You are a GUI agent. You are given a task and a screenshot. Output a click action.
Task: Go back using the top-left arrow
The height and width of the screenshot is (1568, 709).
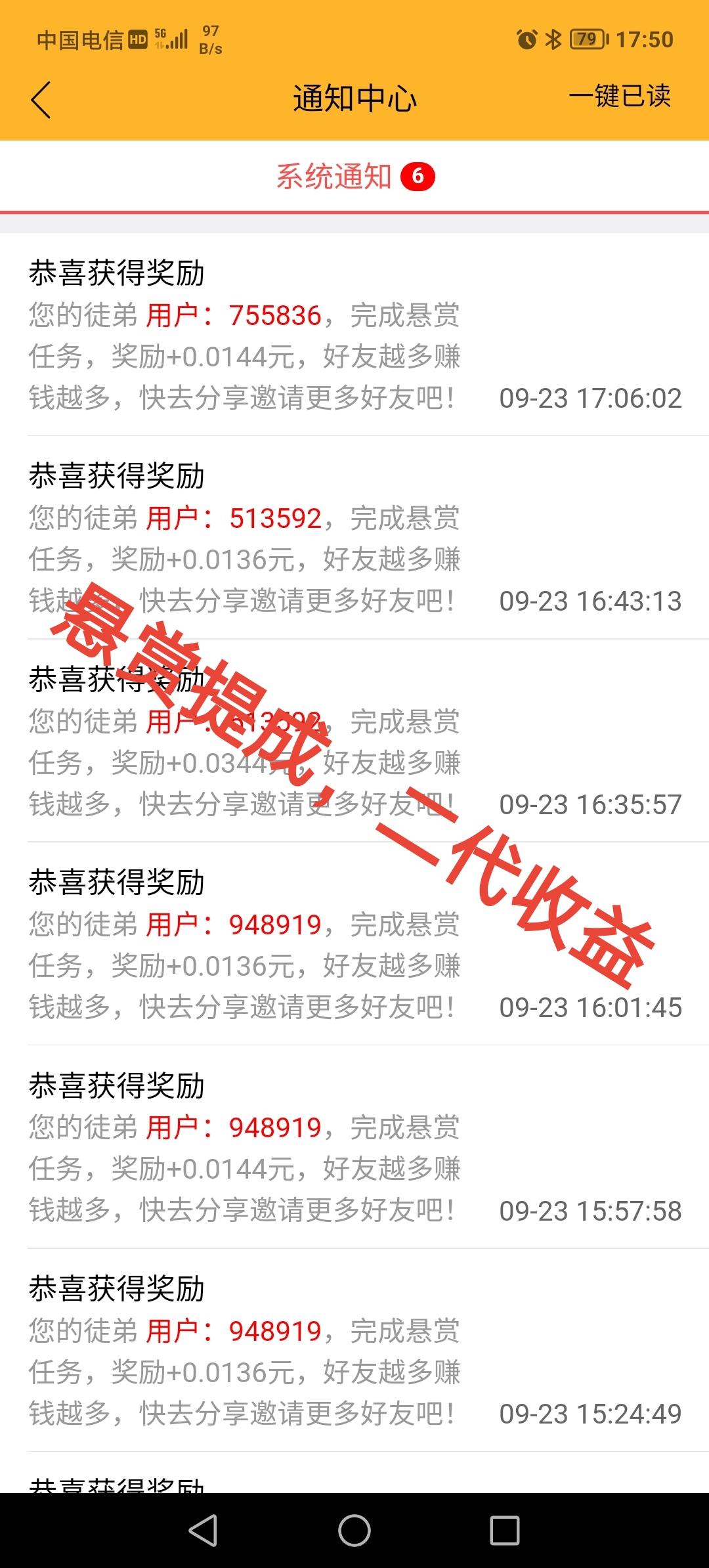[41, 100]
